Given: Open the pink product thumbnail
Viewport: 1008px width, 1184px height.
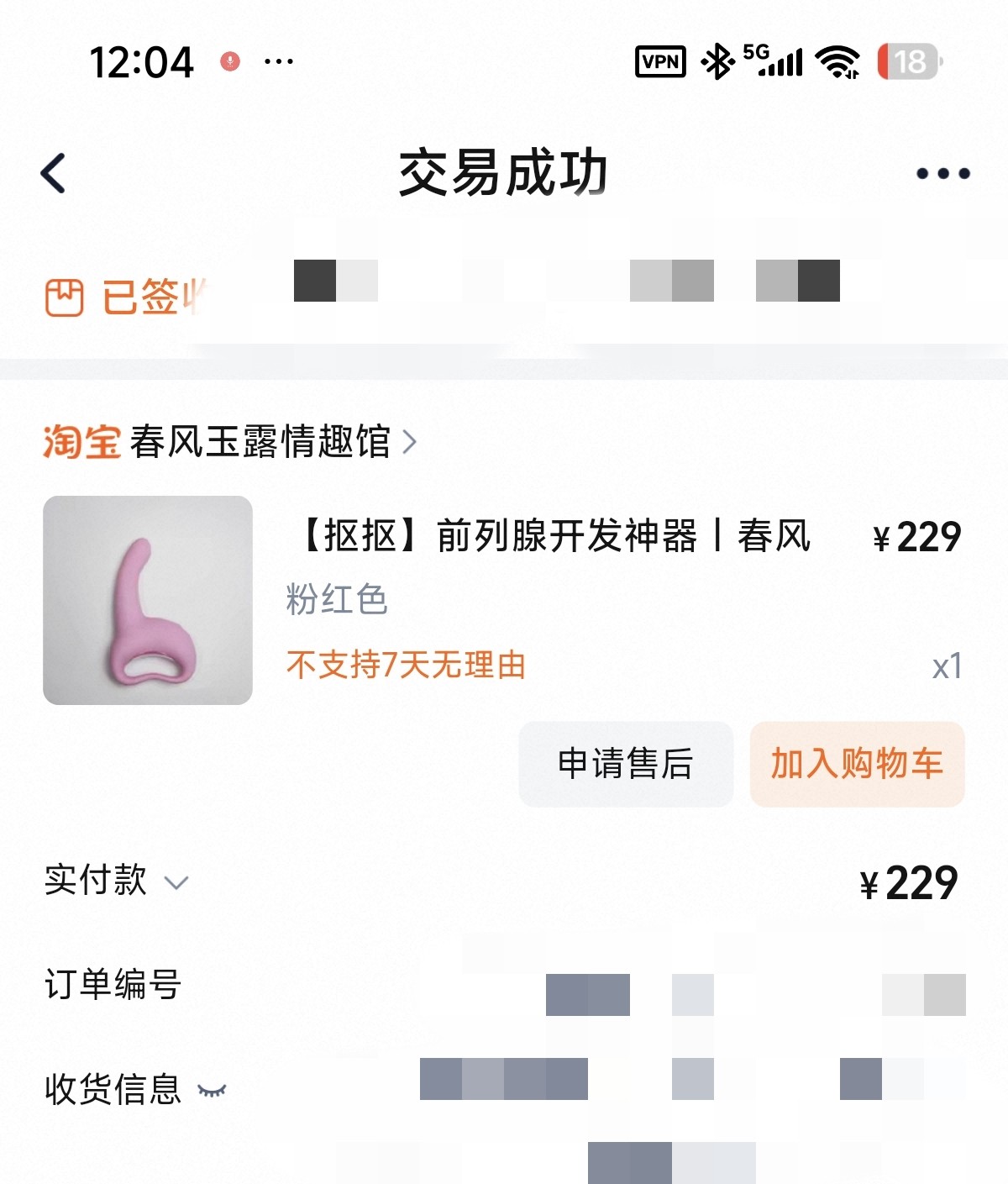Looking at the screenshot, I should click(148, 600).
